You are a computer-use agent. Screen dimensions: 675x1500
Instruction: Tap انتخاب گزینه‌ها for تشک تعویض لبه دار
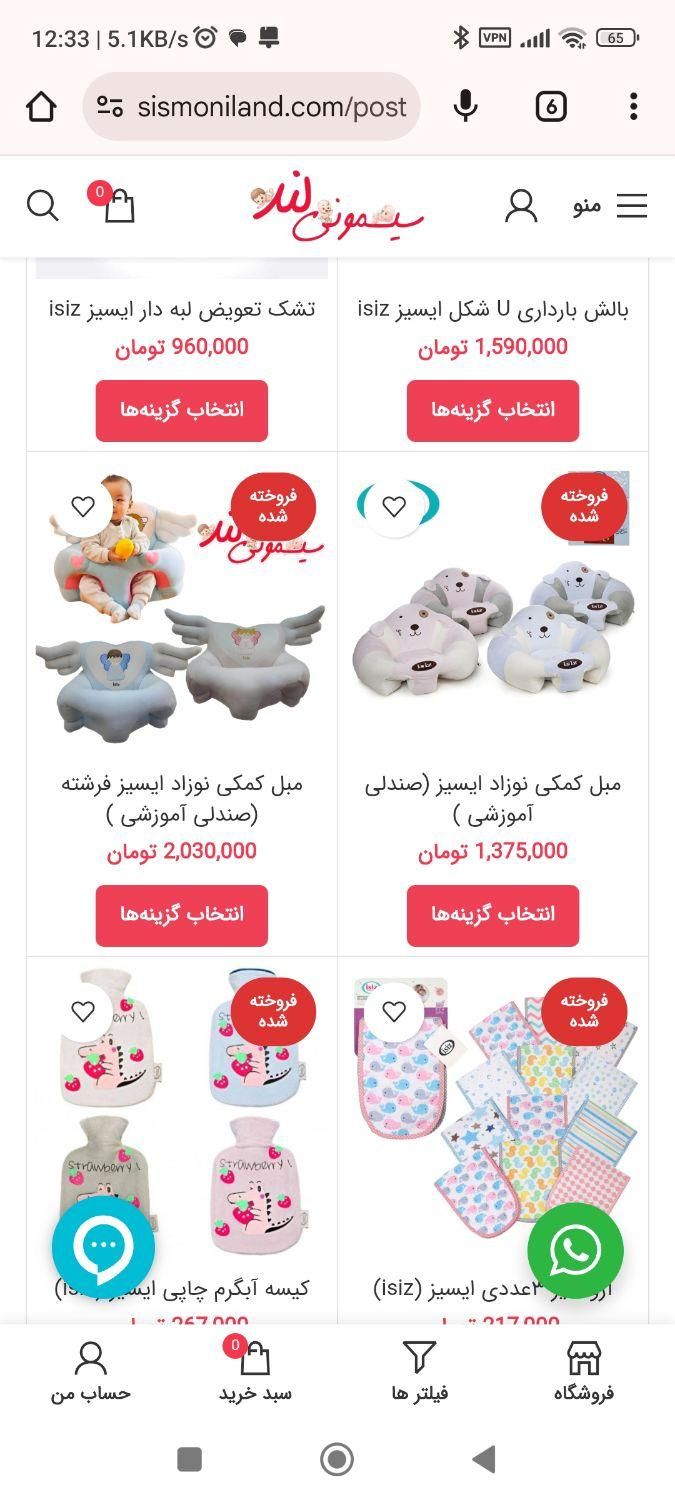[182, 410]
